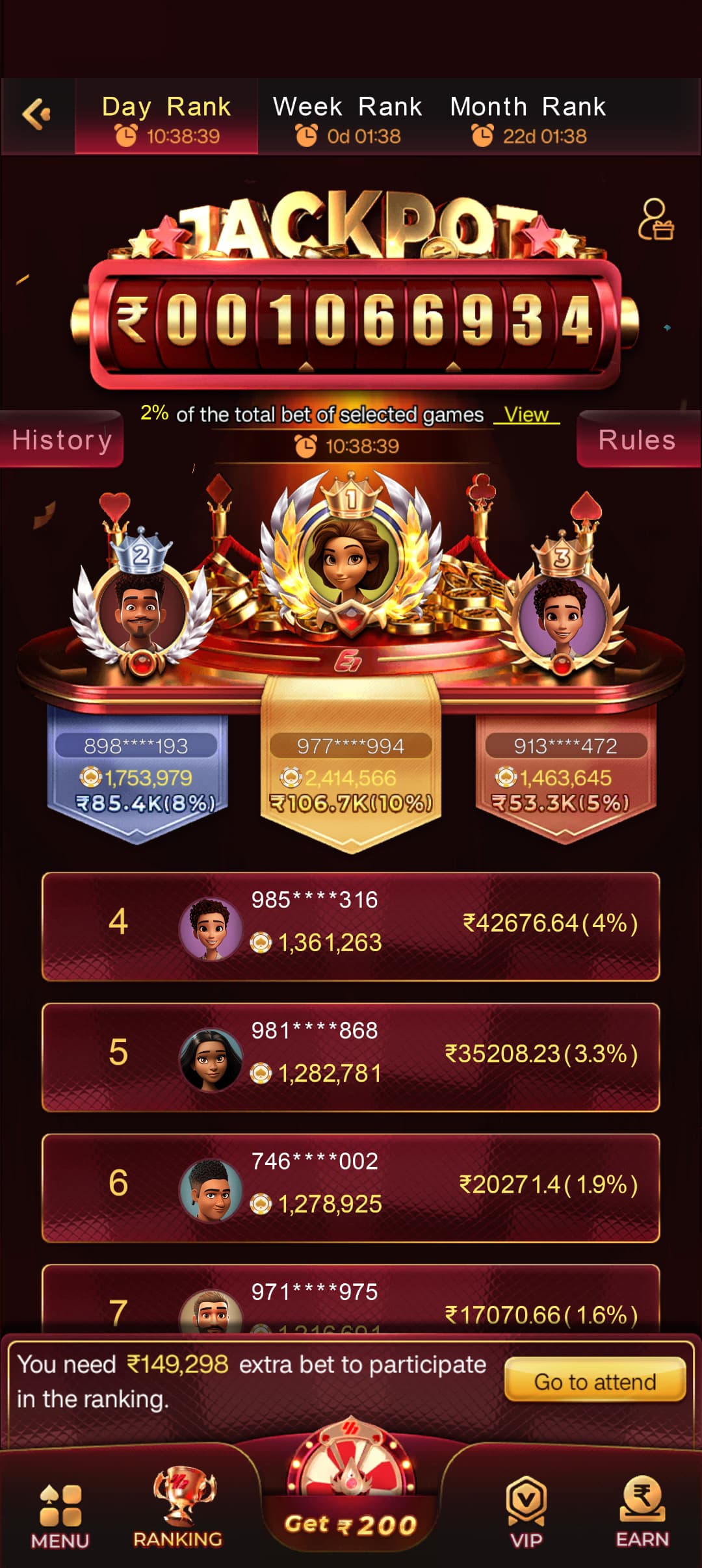This screenshot has width=702, height=1568.
Task: Open the History panel
Action: tap(61, 439)
